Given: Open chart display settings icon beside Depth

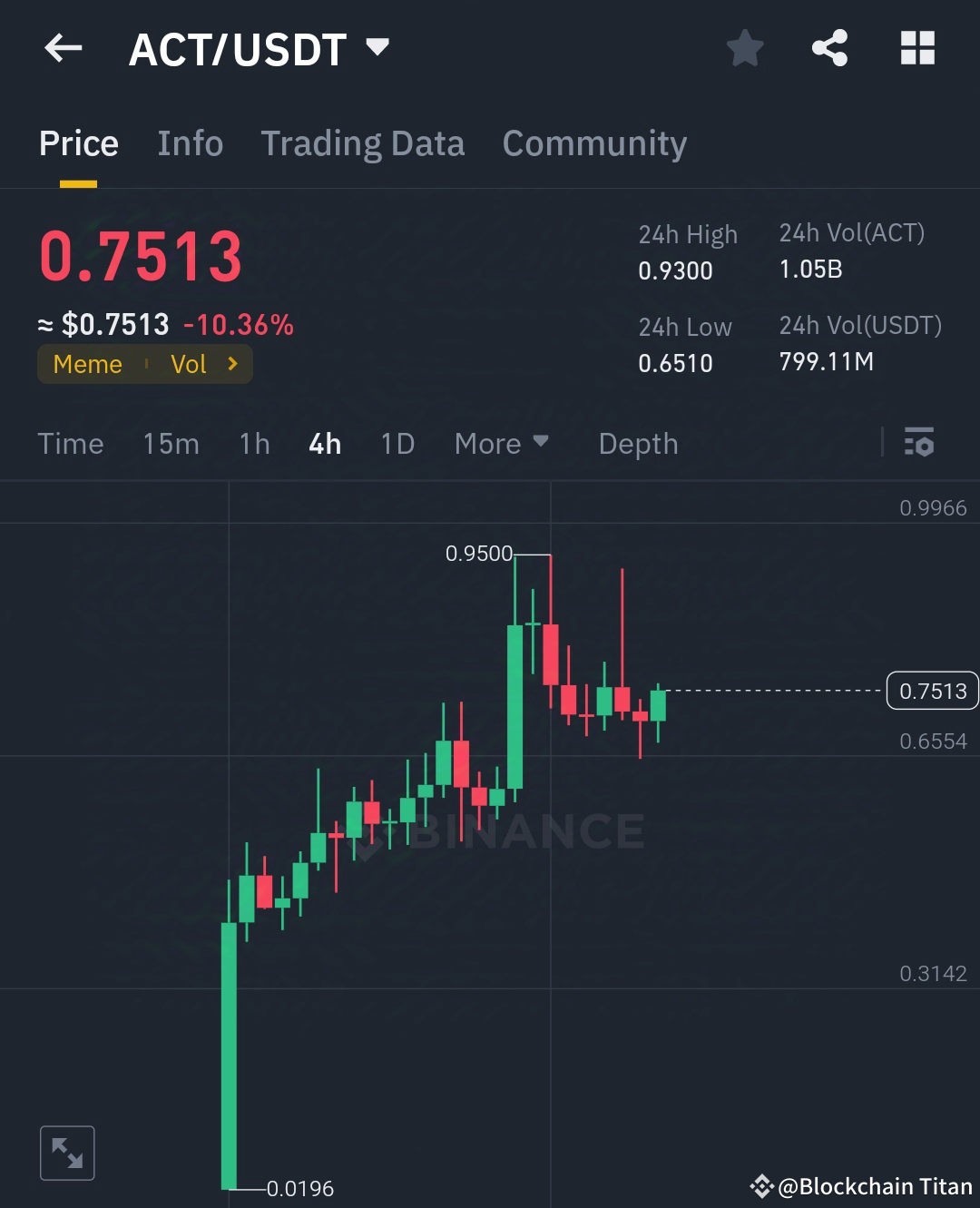Looking at the screenshot, I should (920, 444).
